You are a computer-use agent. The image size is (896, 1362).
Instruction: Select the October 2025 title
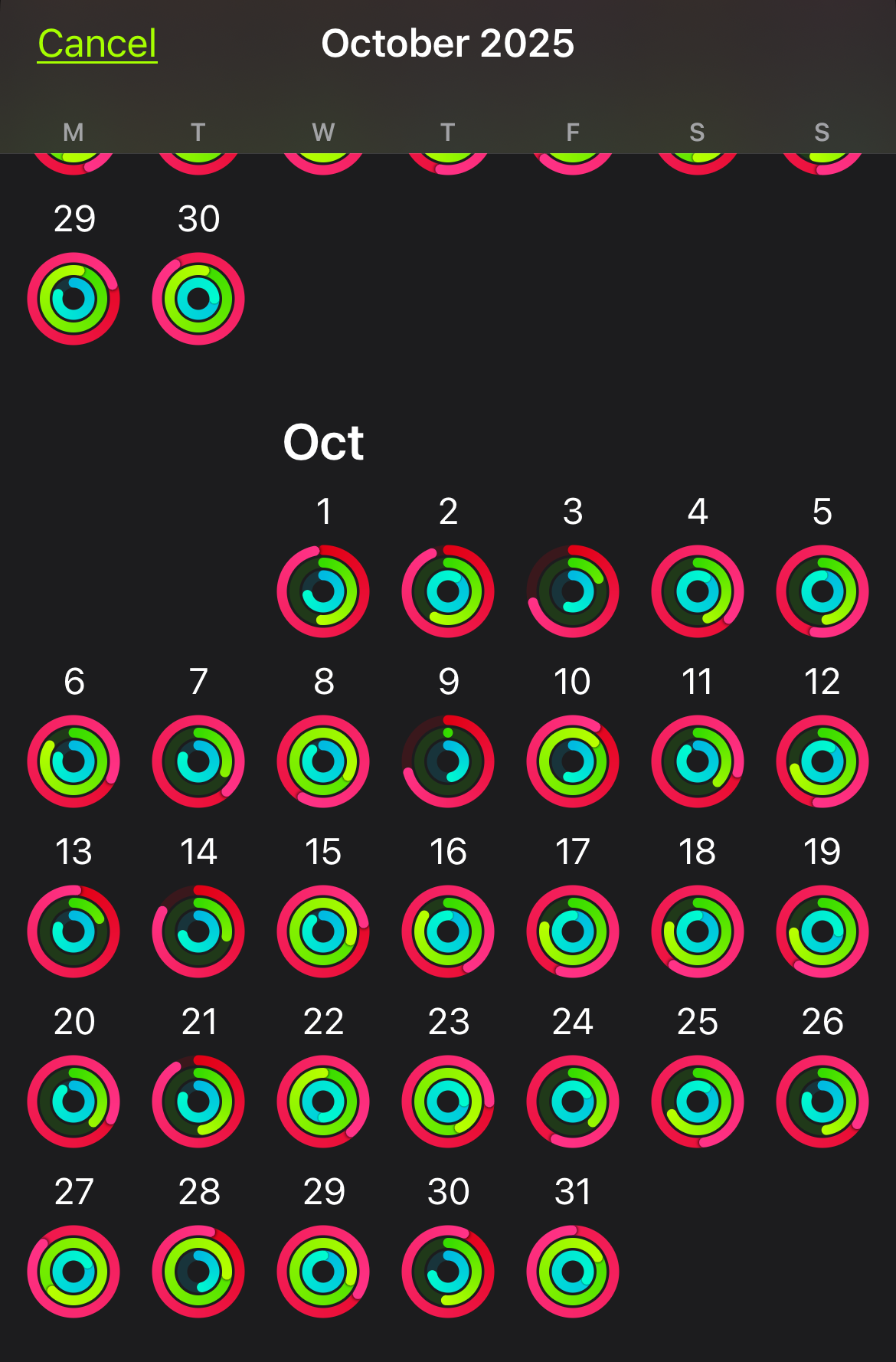447,44
